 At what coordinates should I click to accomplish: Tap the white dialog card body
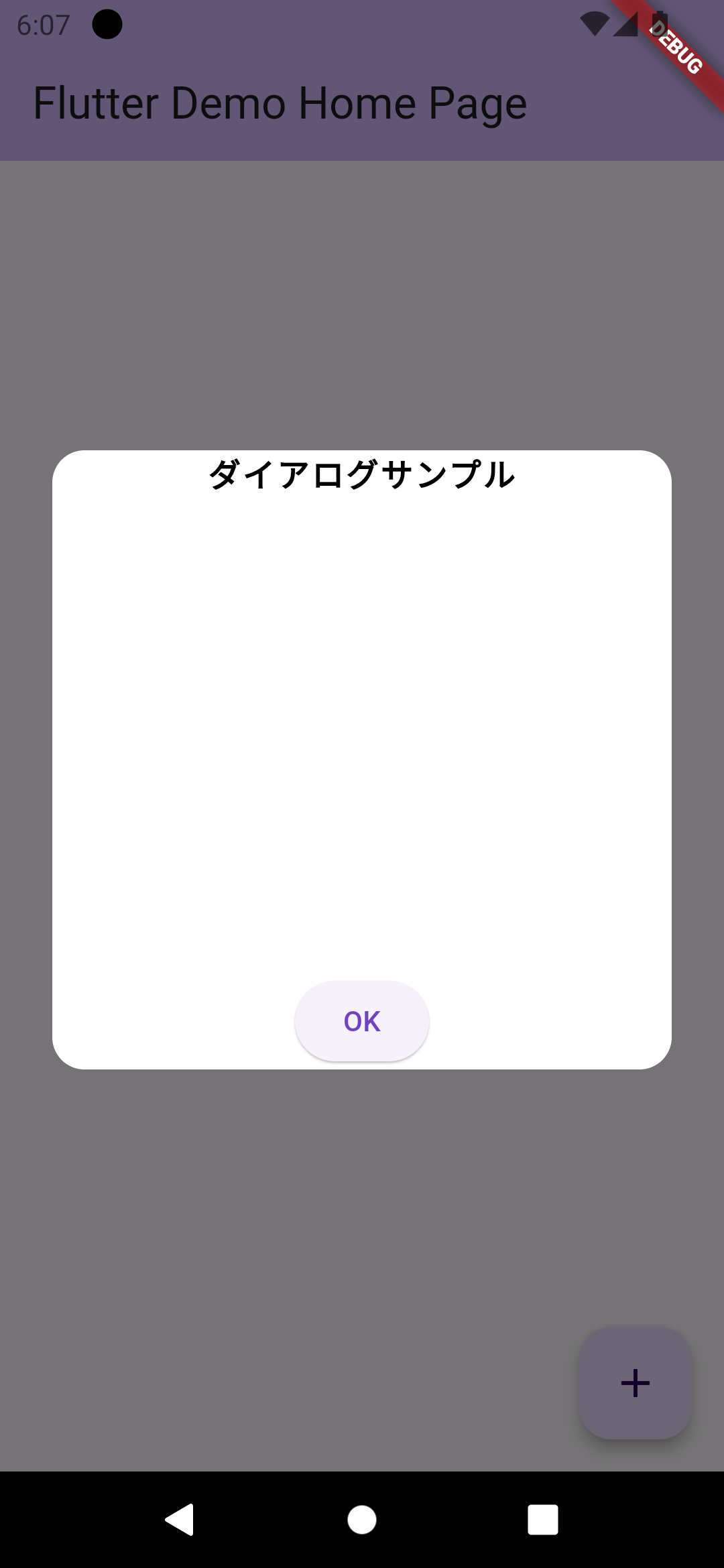pos(362,737)
